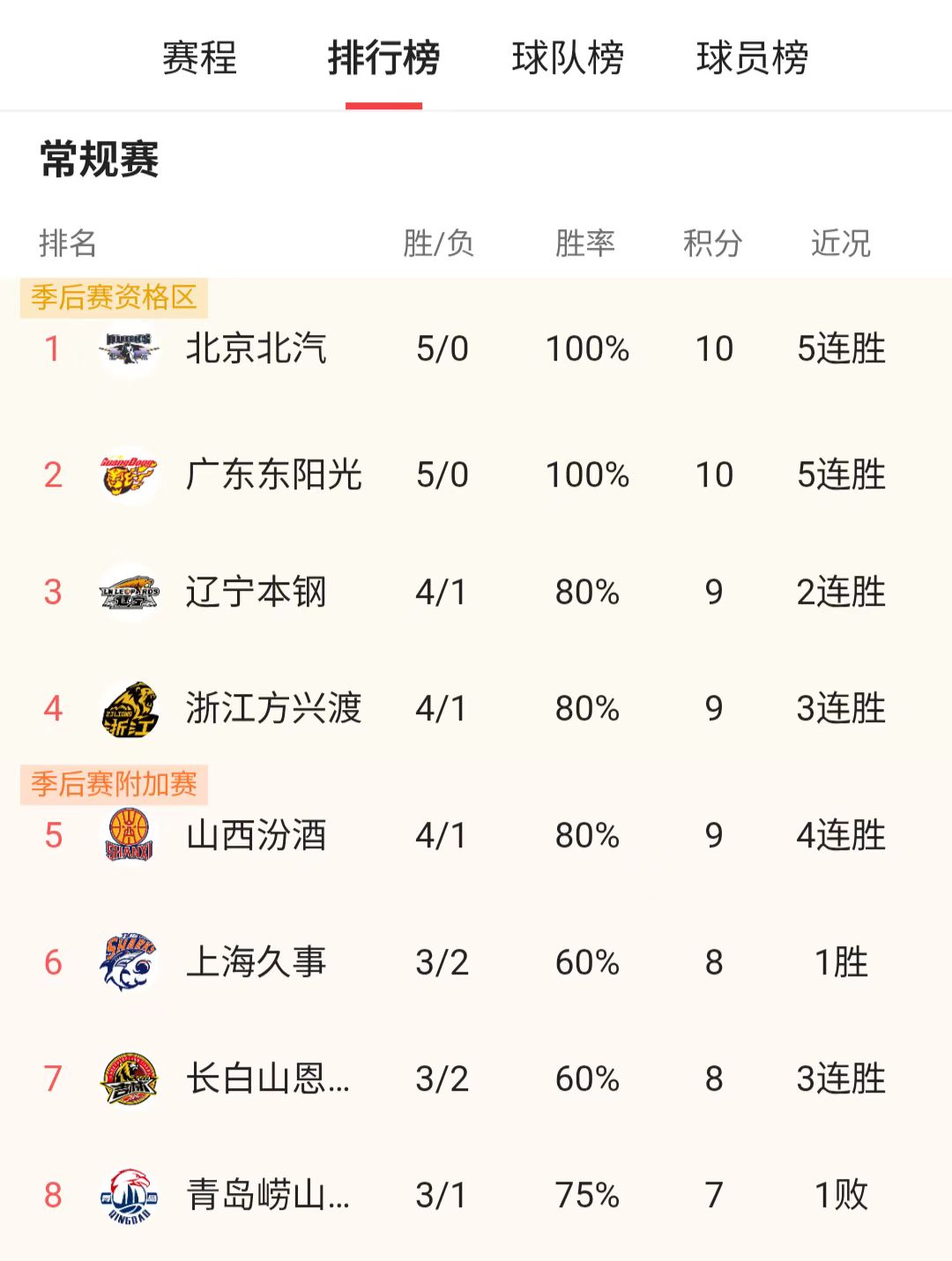Open the 球队榜 tab

[568, 58]
